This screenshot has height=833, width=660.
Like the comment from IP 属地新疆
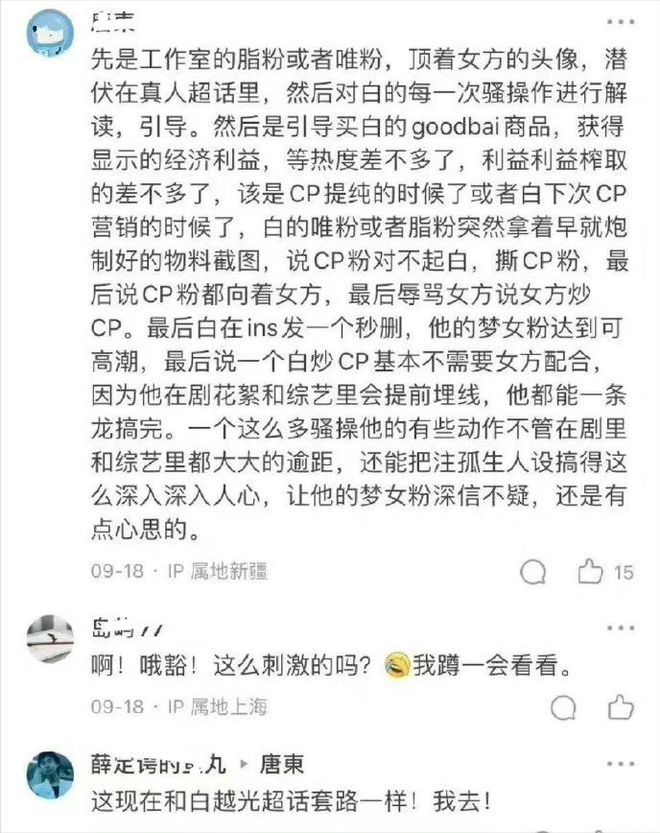pos(592,571)
